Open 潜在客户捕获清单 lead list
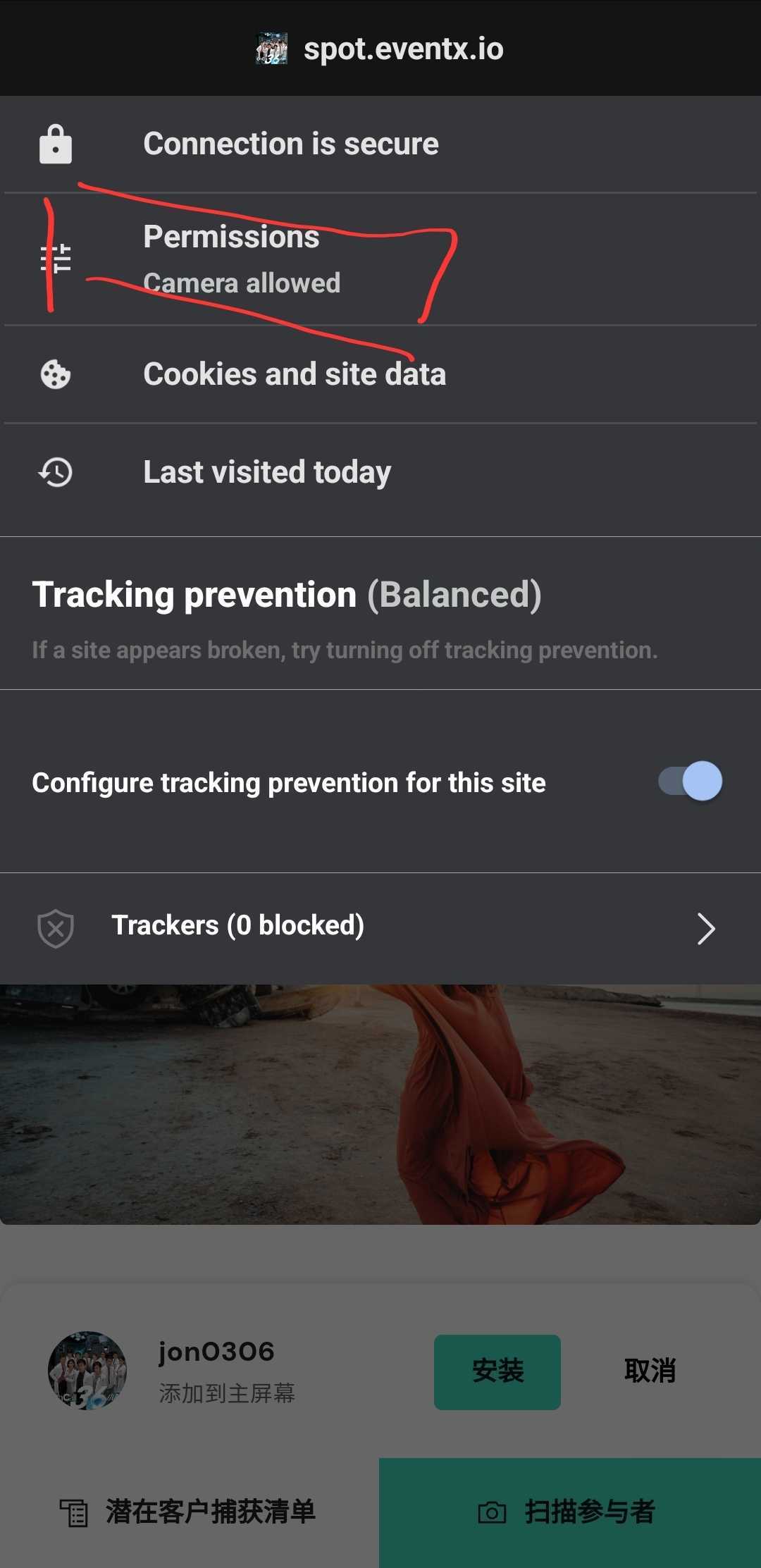 [x=189, y=1512]
